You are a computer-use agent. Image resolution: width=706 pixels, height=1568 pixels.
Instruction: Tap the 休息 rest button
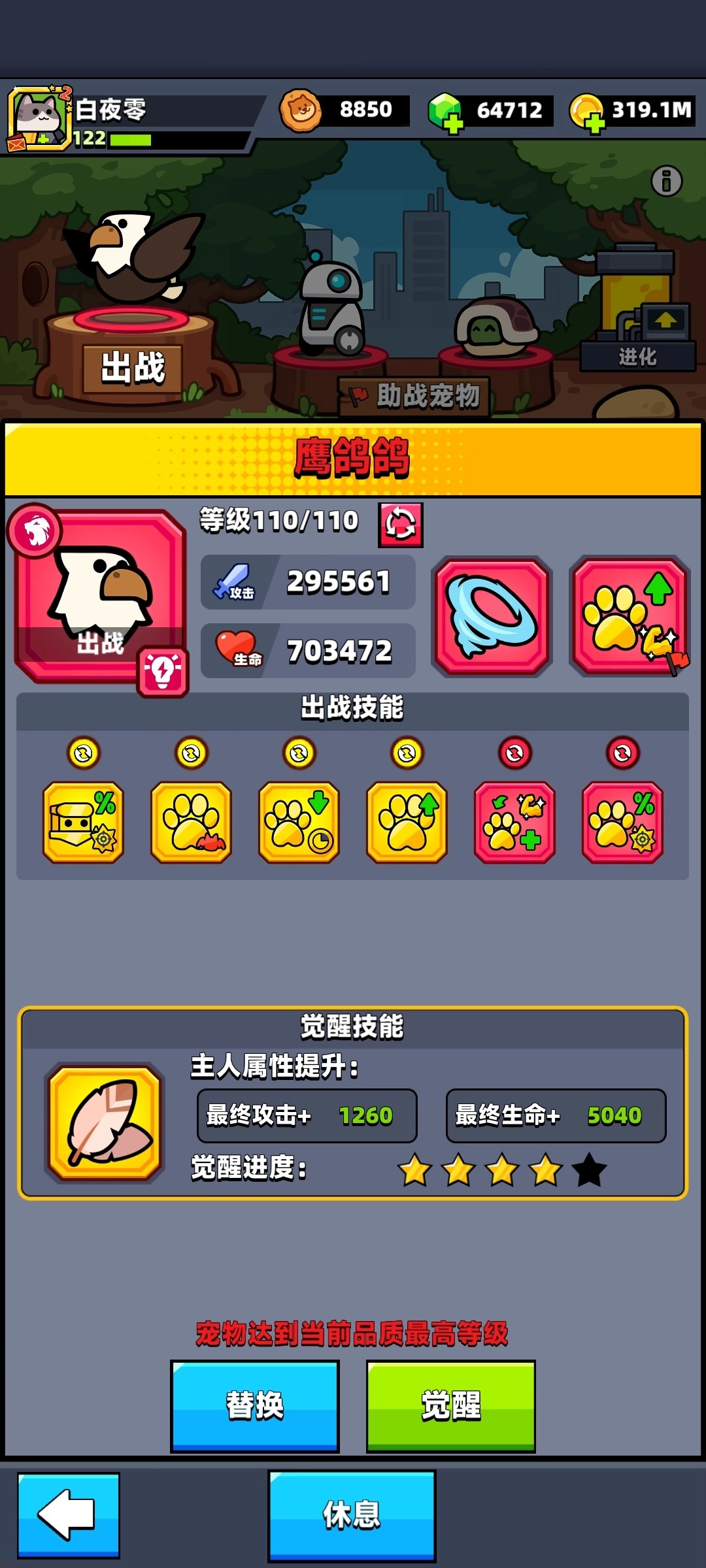click(x=352, y=1514)
